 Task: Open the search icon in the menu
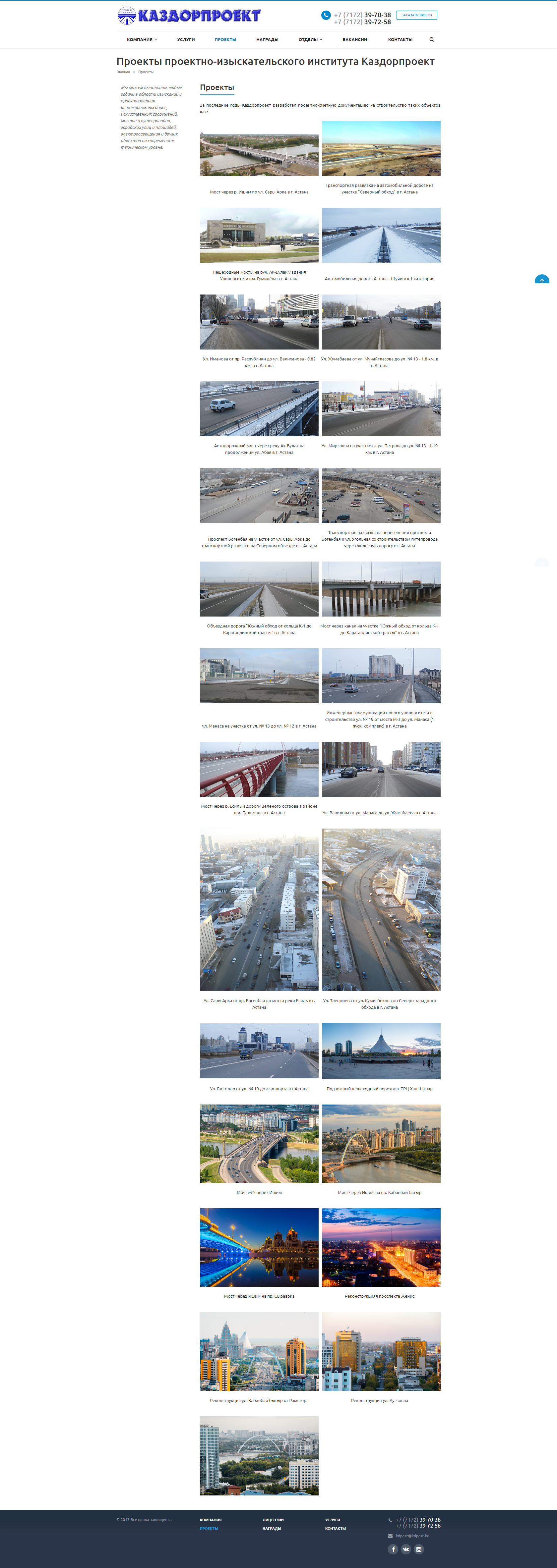click(x=431, y=39)
